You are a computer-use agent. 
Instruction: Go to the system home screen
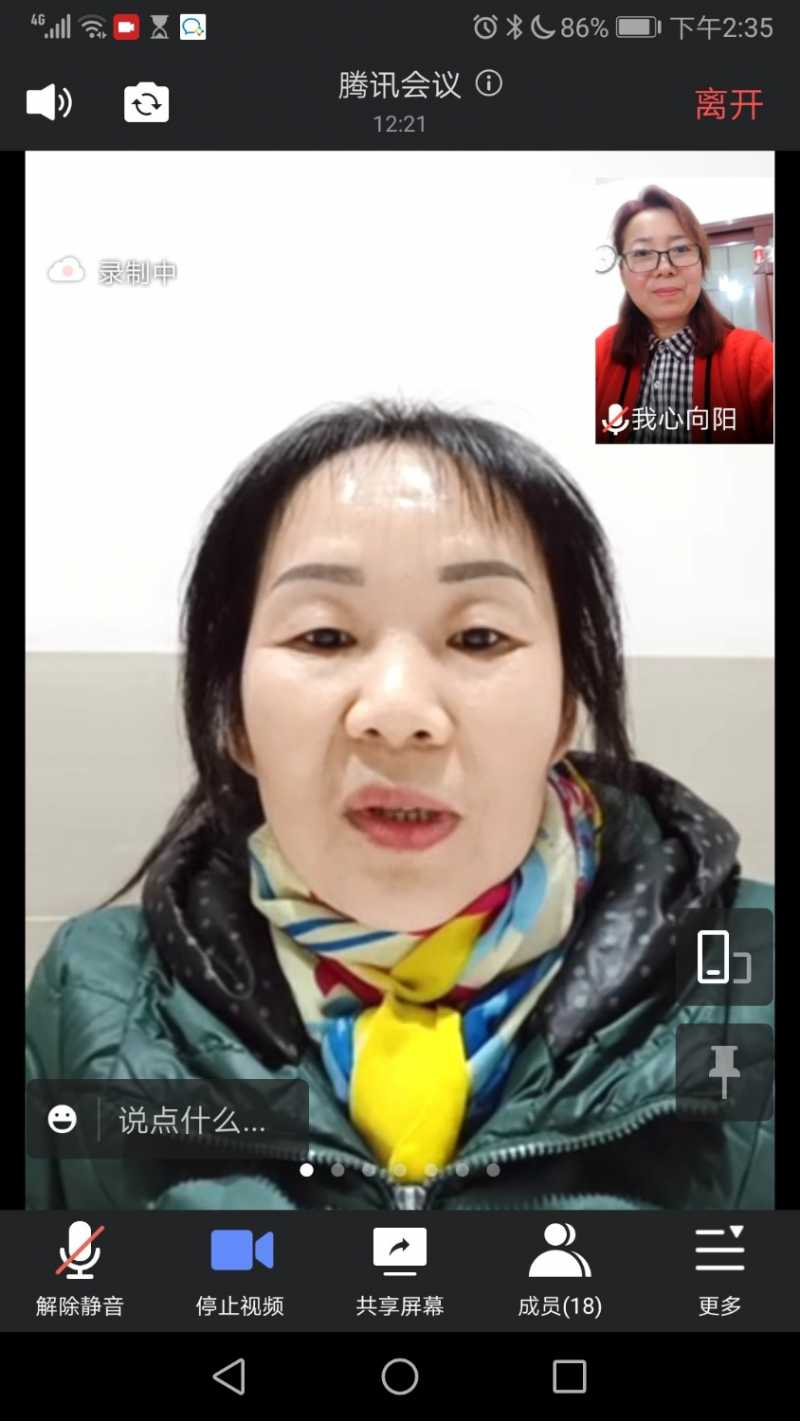click(x=400, y=1377)
